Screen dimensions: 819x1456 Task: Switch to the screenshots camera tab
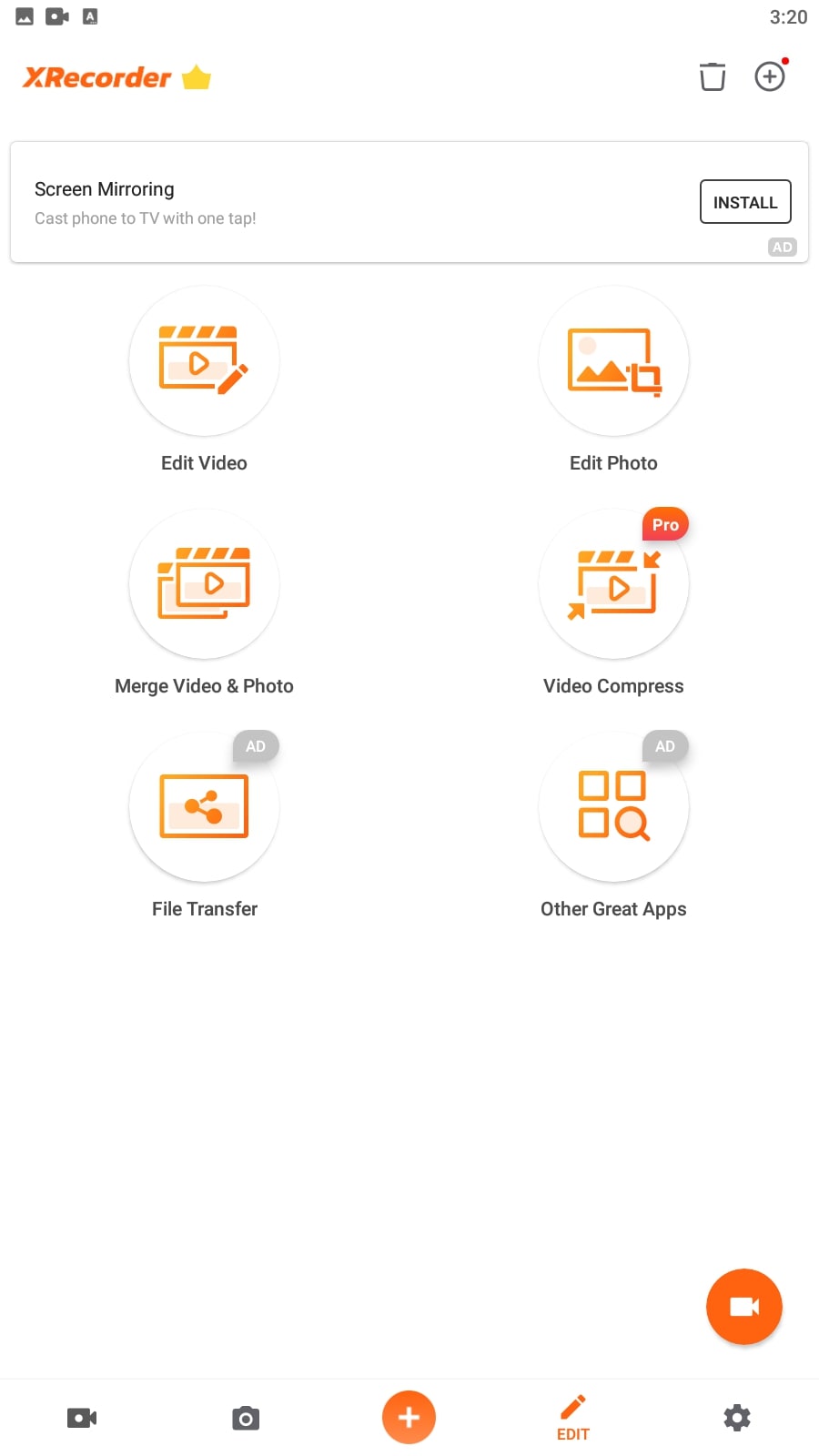(x=246, y=1418)
